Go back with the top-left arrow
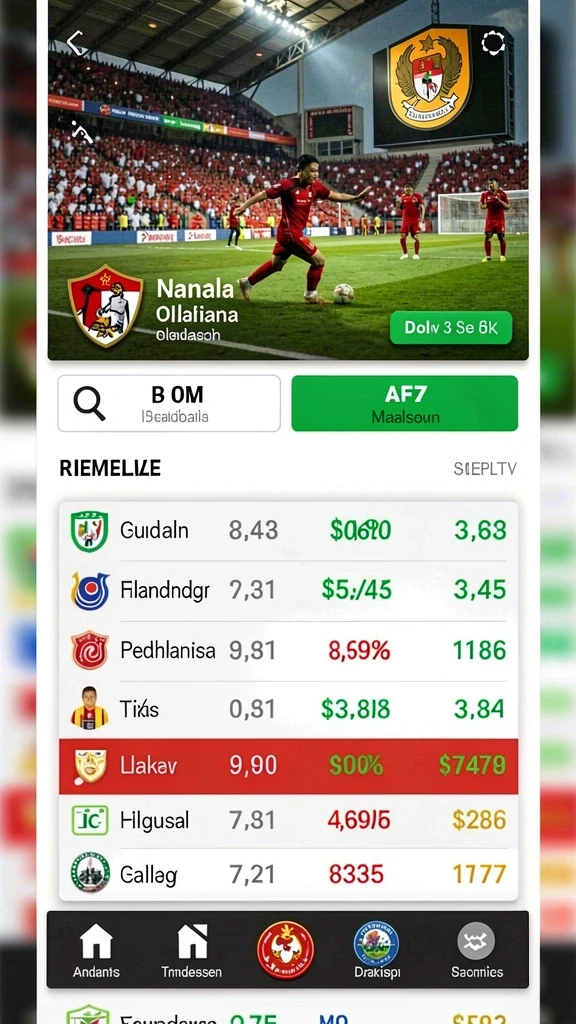Screen dimensions: 576x1024 [76, 43]
